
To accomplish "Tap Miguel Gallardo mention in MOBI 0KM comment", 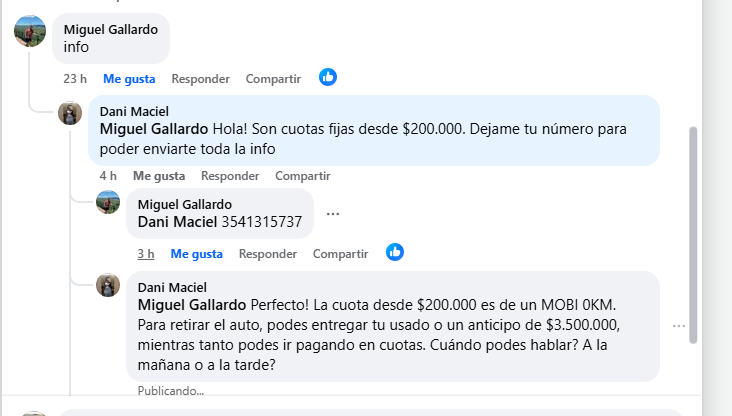I will pos(191,303).
